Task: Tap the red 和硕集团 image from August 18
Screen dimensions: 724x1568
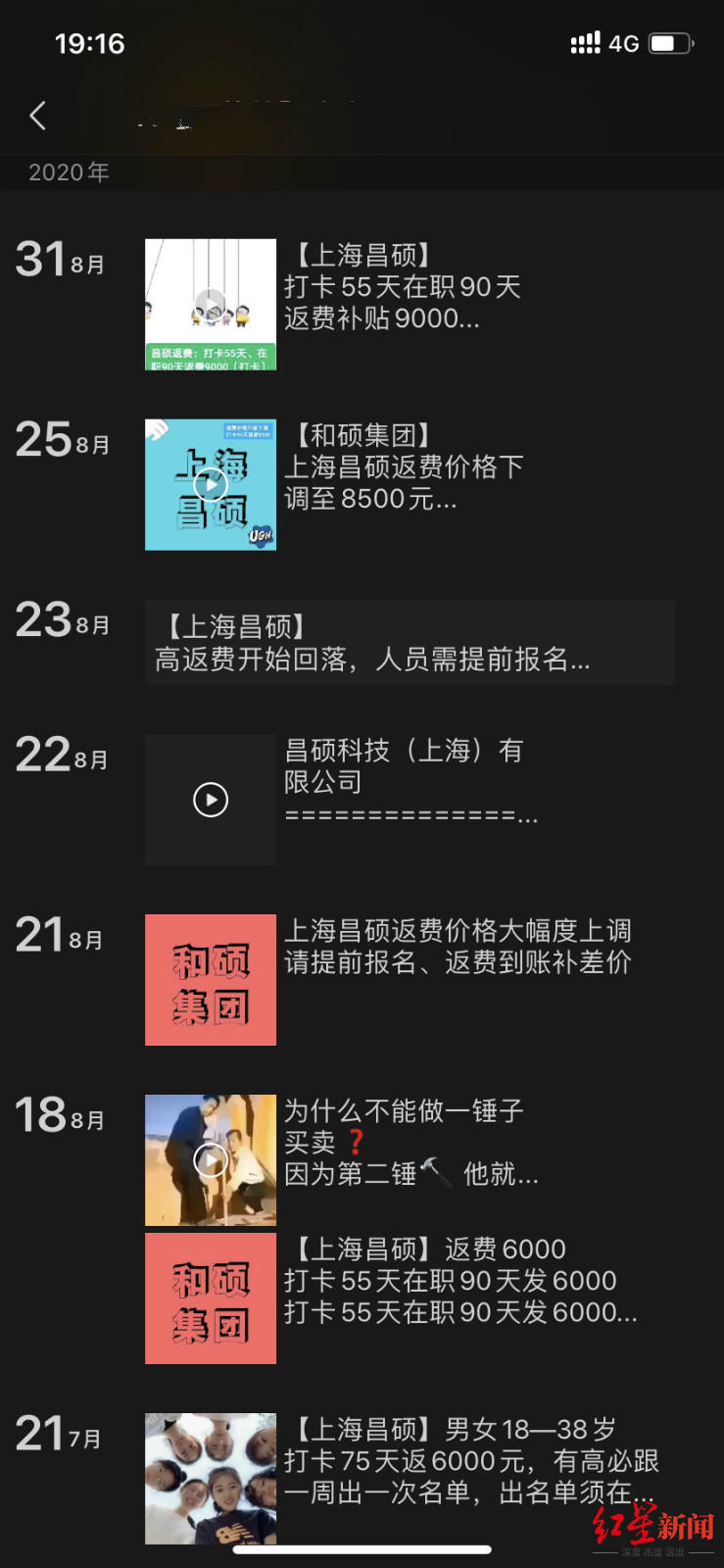Action: (x=210, y=1298)
